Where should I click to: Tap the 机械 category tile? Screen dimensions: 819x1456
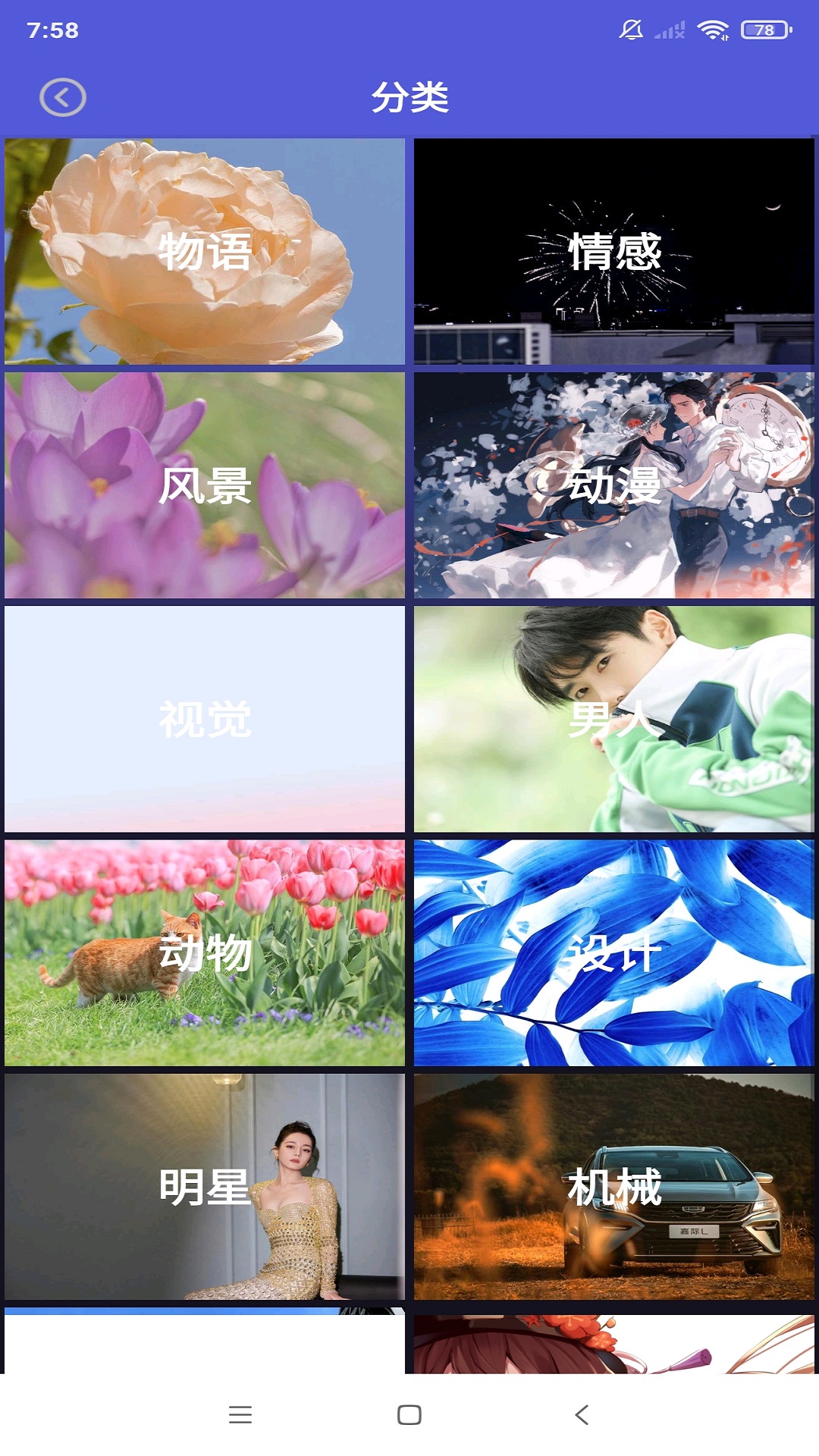[x=614, y=1186]
